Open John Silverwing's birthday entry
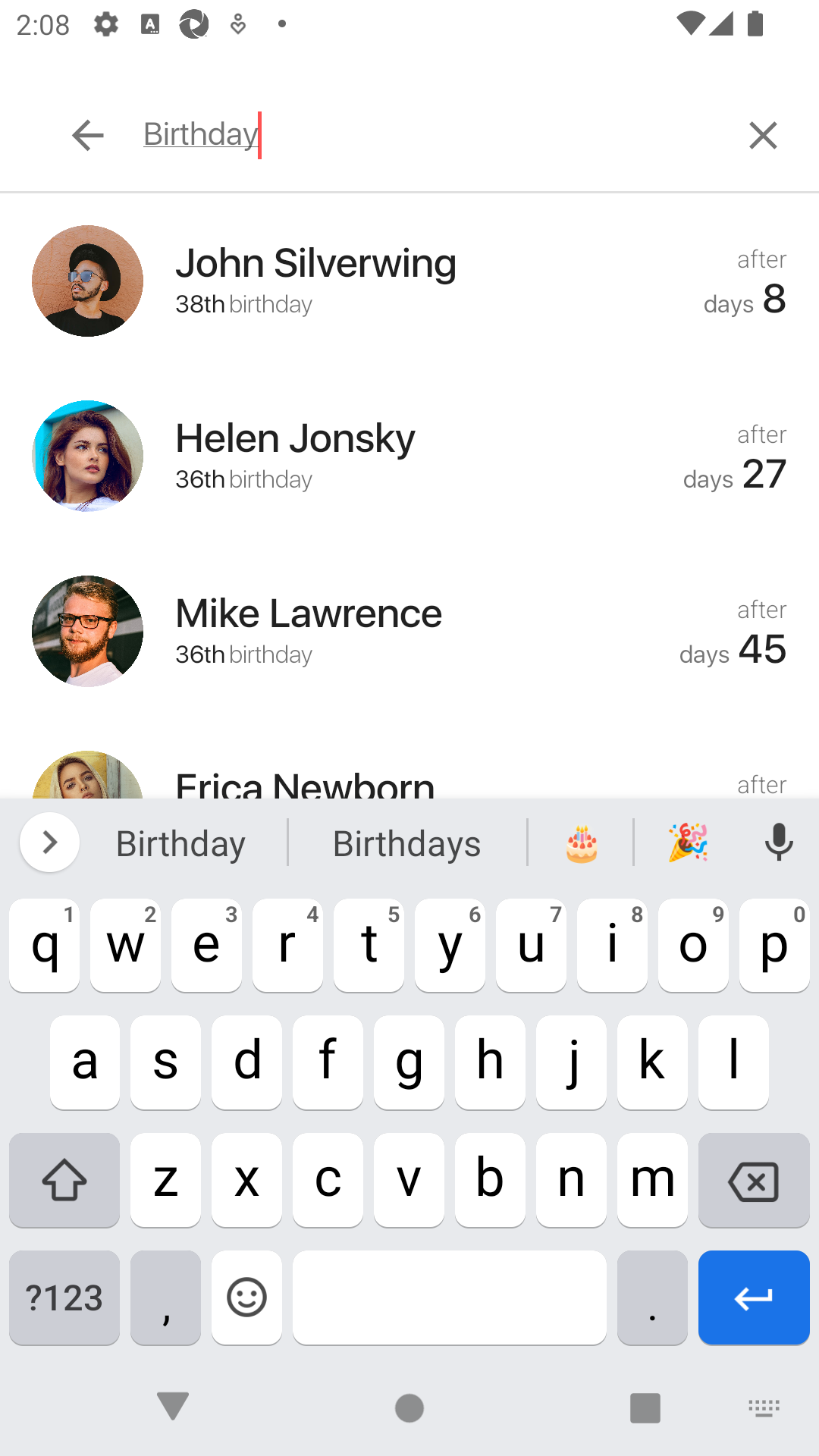Viewport: 819px width, 1456px height. [409, 281]
